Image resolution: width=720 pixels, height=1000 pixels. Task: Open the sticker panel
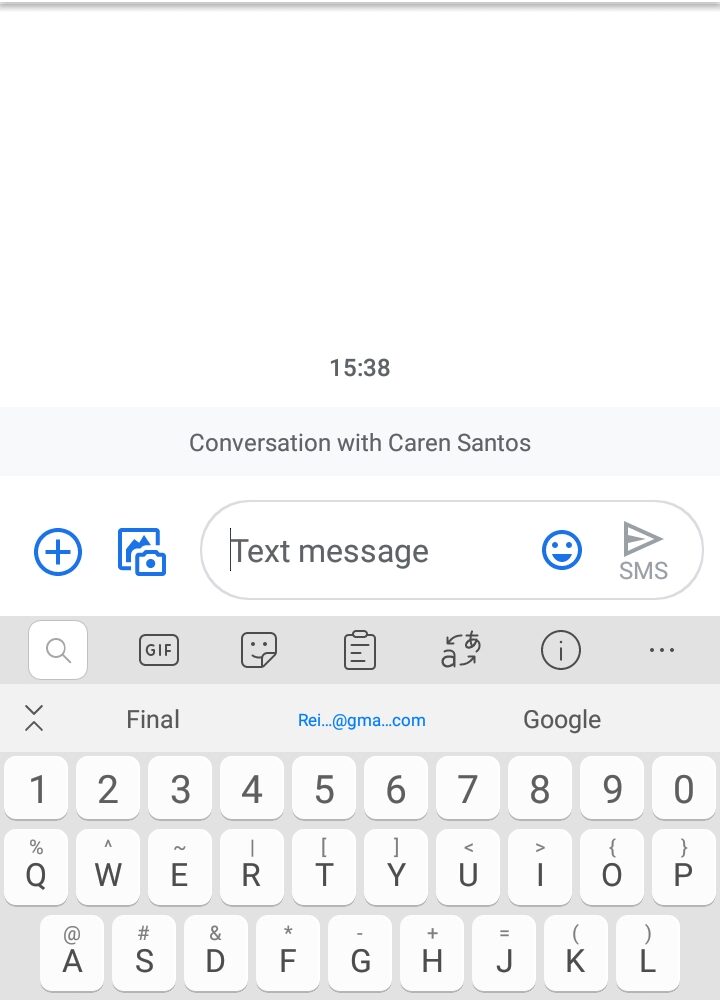[x=259, y=651]
